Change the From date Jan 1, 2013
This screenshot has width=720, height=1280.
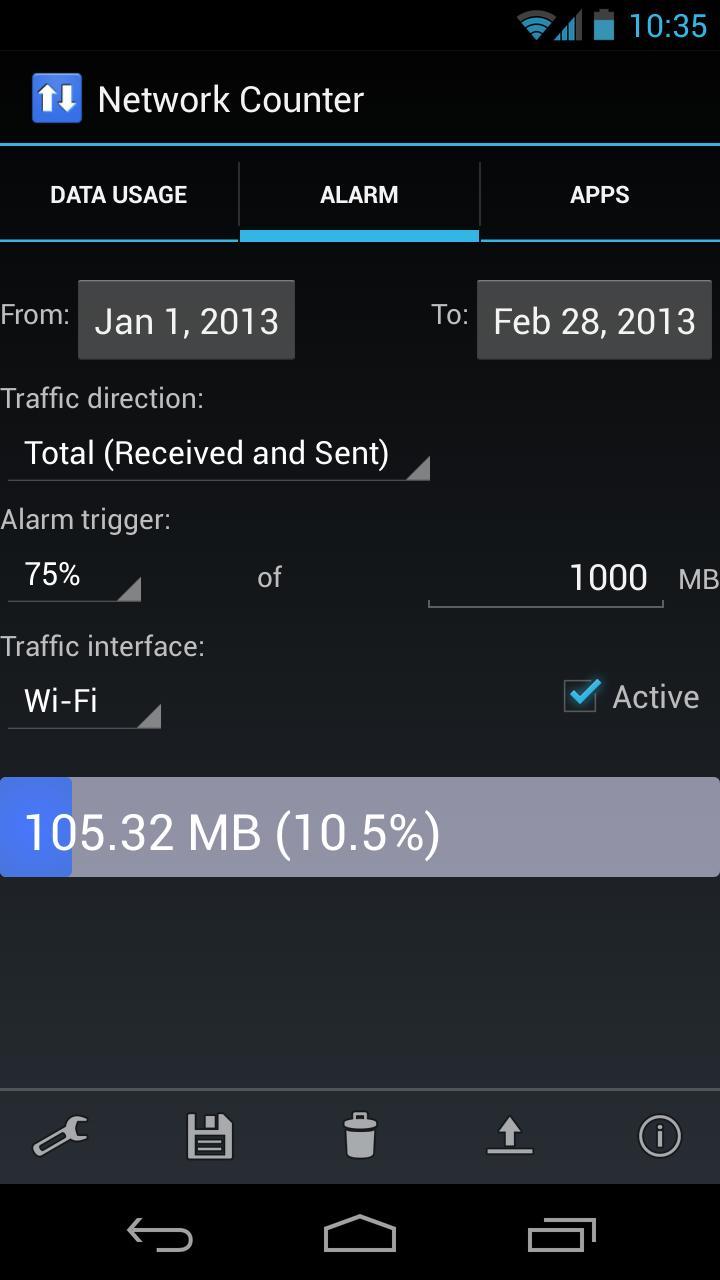(186, 320)
